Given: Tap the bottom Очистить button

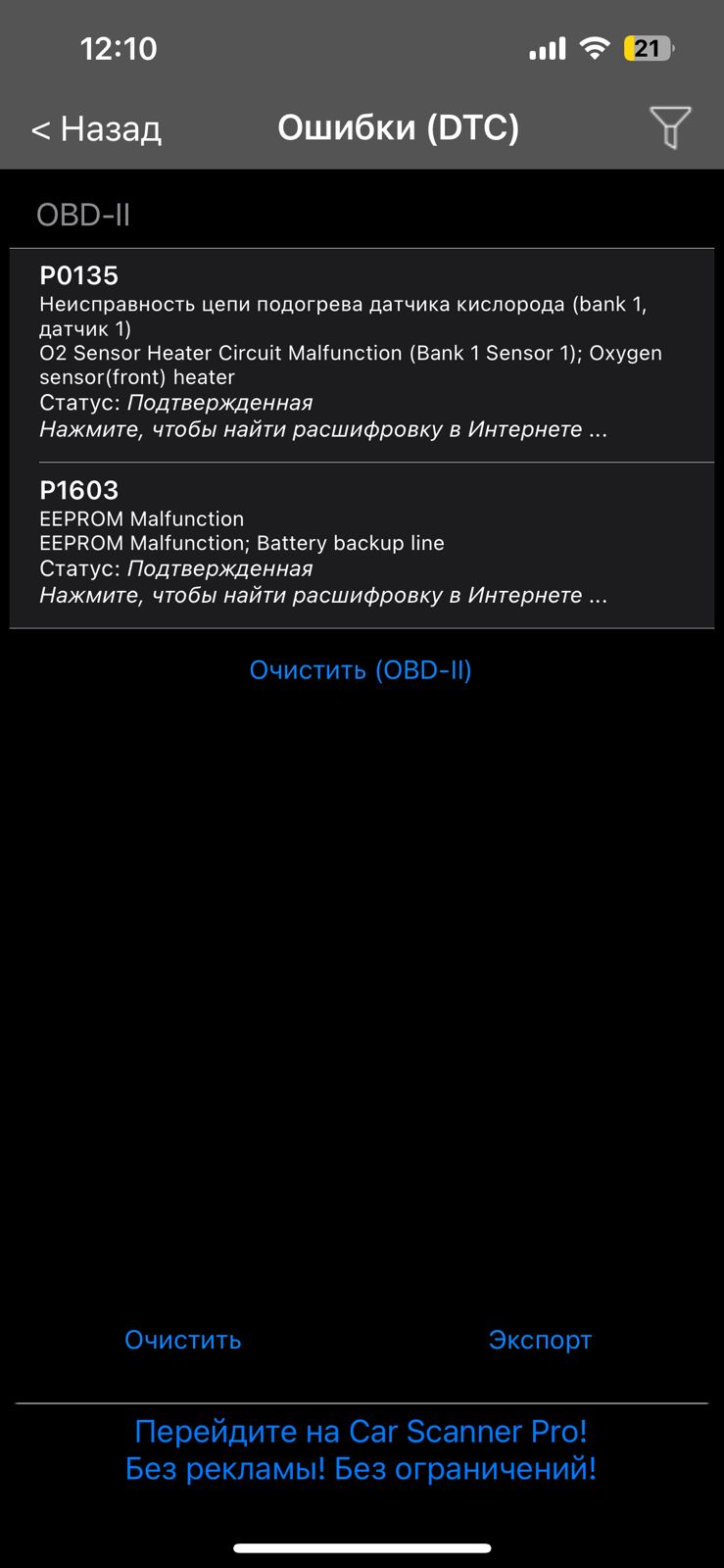Looking at the screenshot, I should (182, 1340).
